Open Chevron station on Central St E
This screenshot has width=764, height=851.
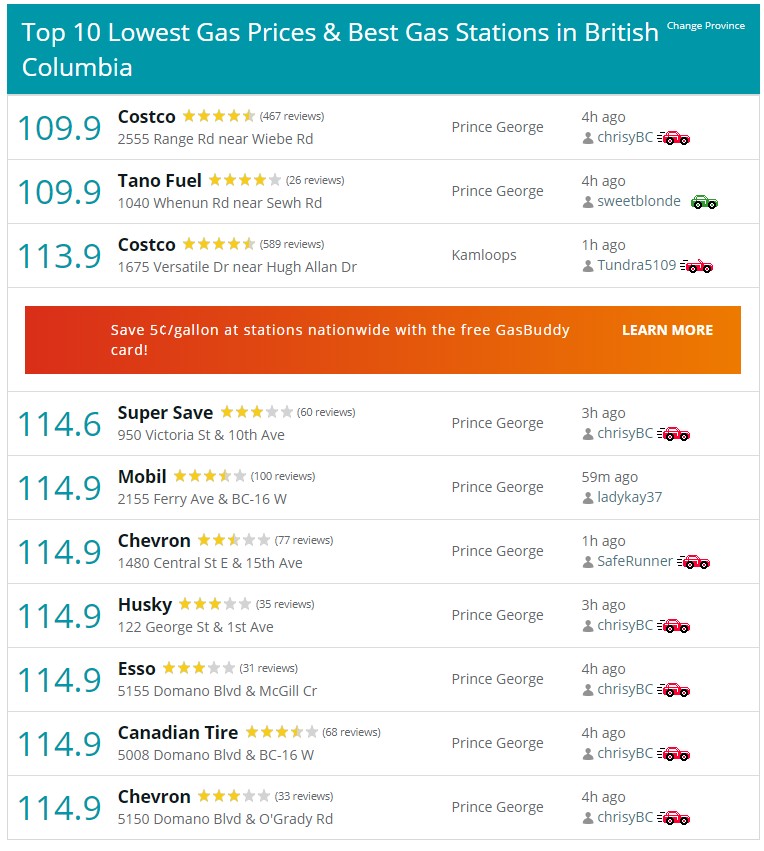154,541
